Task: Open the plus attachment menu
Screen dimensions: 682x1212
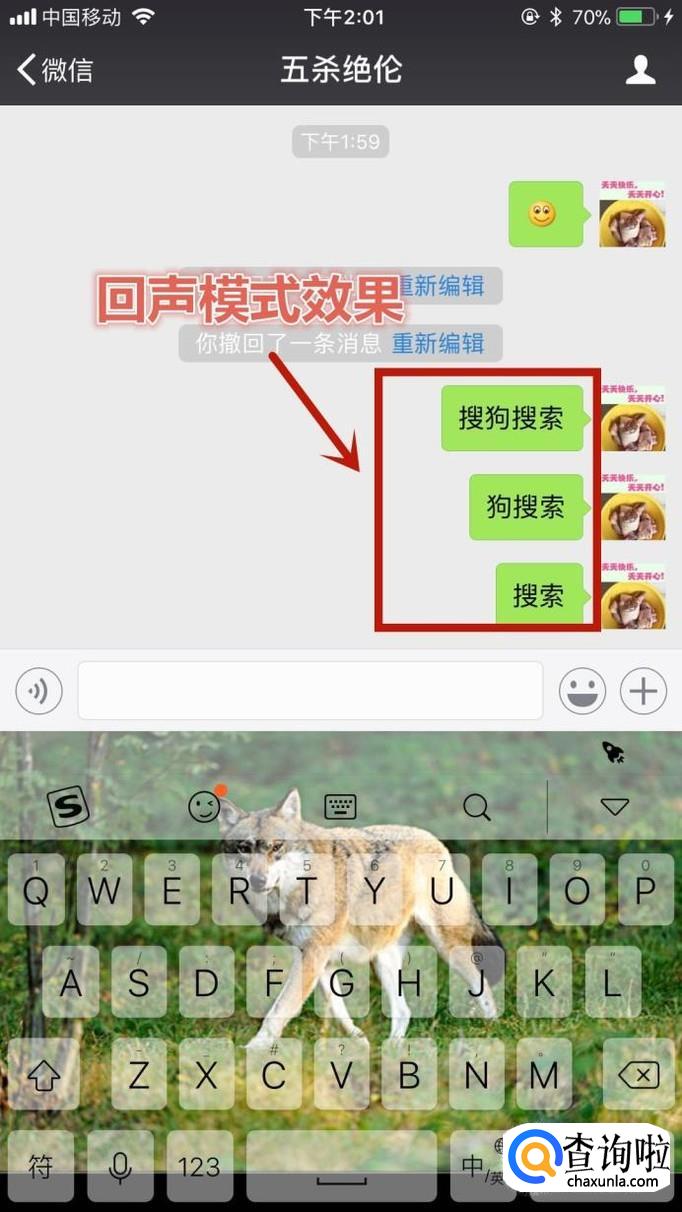Action: click(643, 691)
